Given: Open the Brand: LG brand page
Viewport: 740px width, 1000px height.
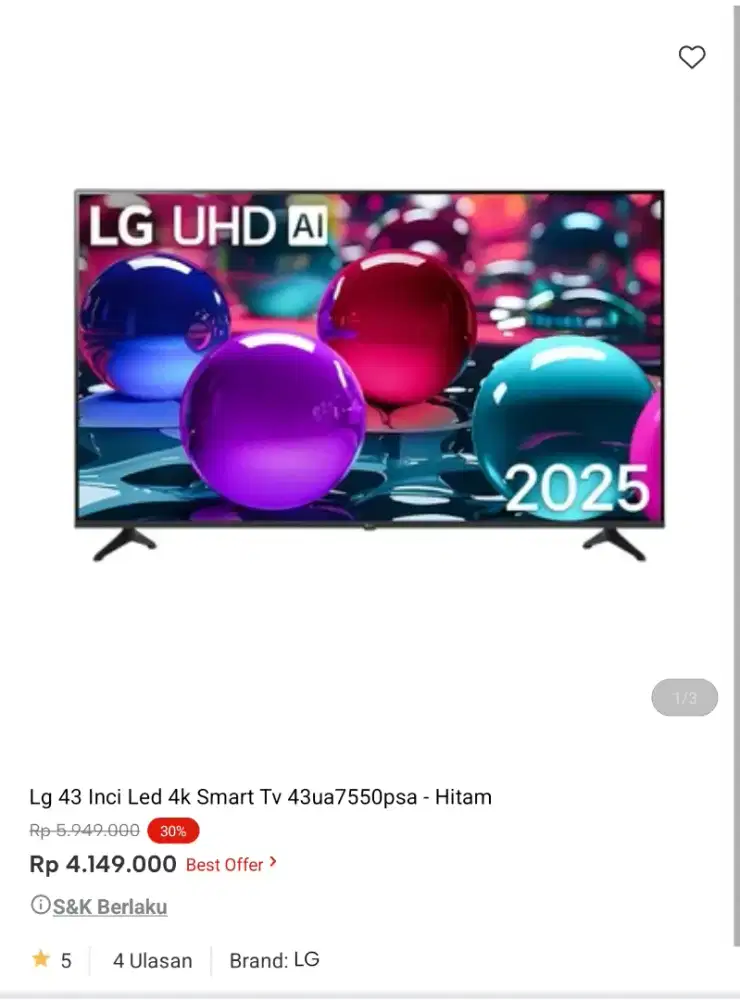Looking at the screenshot, I should click(x=274, y=960).
